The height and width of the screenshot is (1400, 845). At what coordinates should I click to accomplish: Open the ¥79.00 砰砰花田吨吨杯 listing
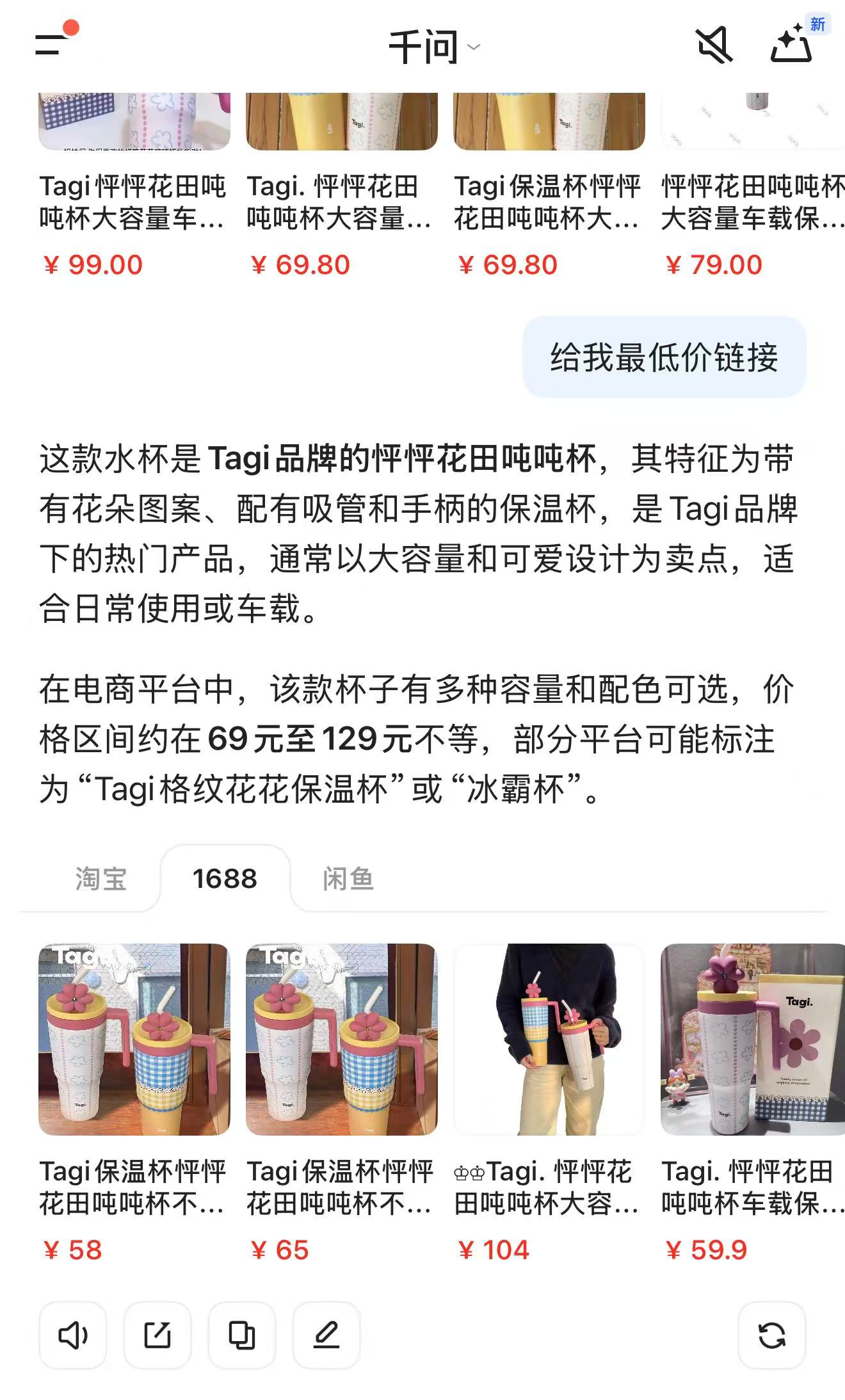point(753,202)
